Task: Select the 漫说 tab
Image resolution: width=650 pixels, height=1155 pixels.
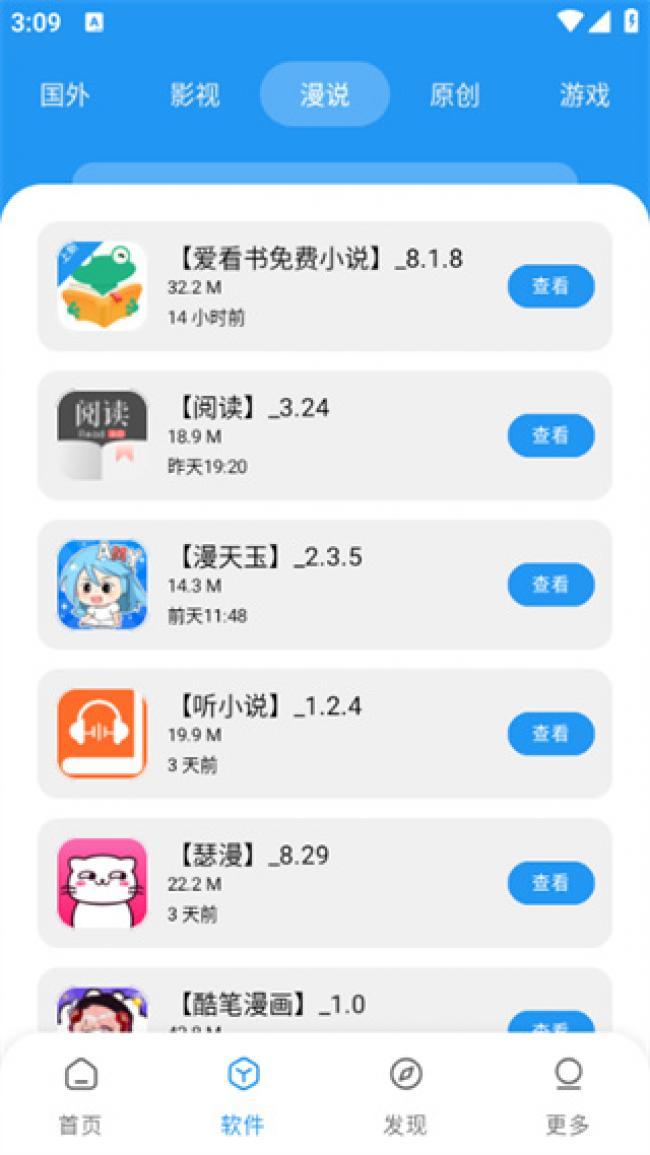Action: (x=325, y=95)
